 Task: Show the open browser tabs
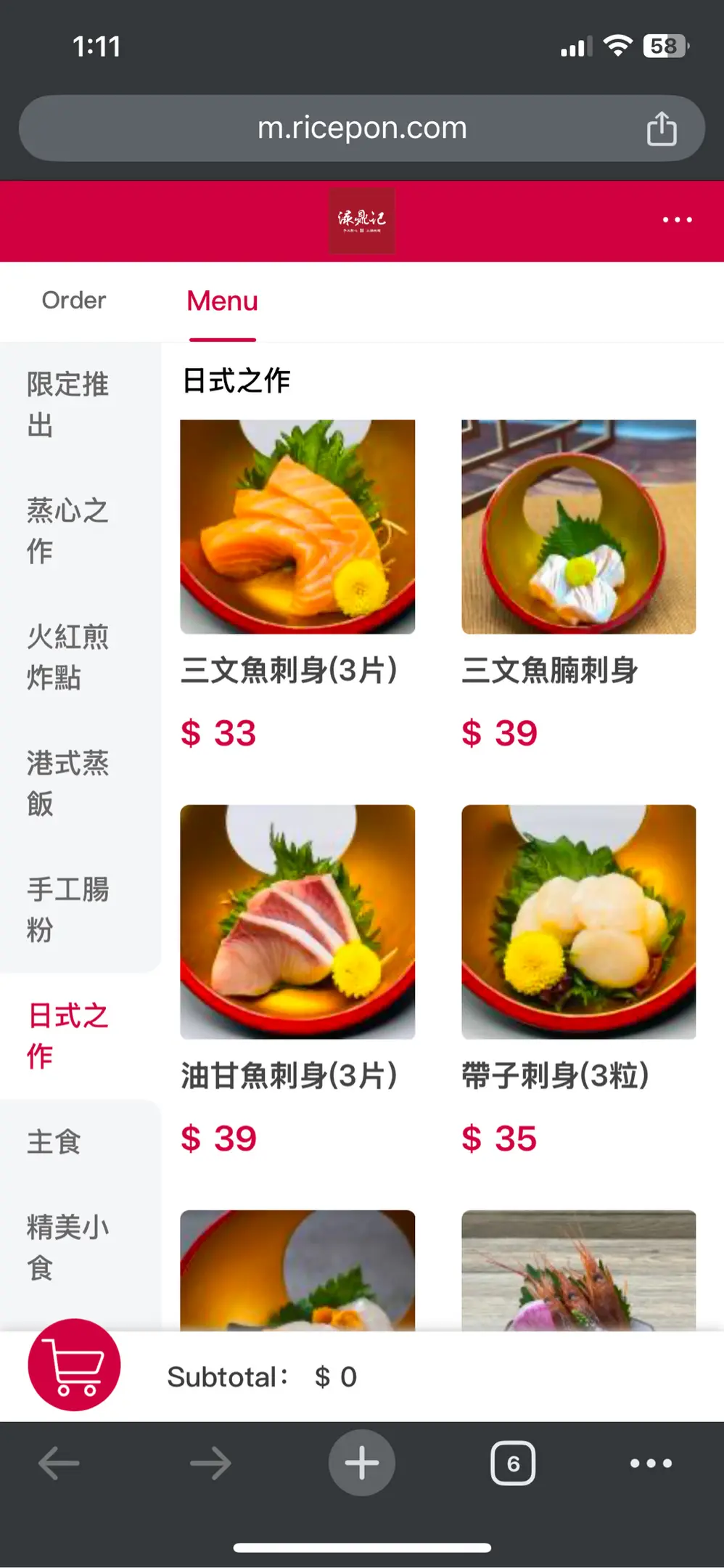click(x=513, y=1463)
